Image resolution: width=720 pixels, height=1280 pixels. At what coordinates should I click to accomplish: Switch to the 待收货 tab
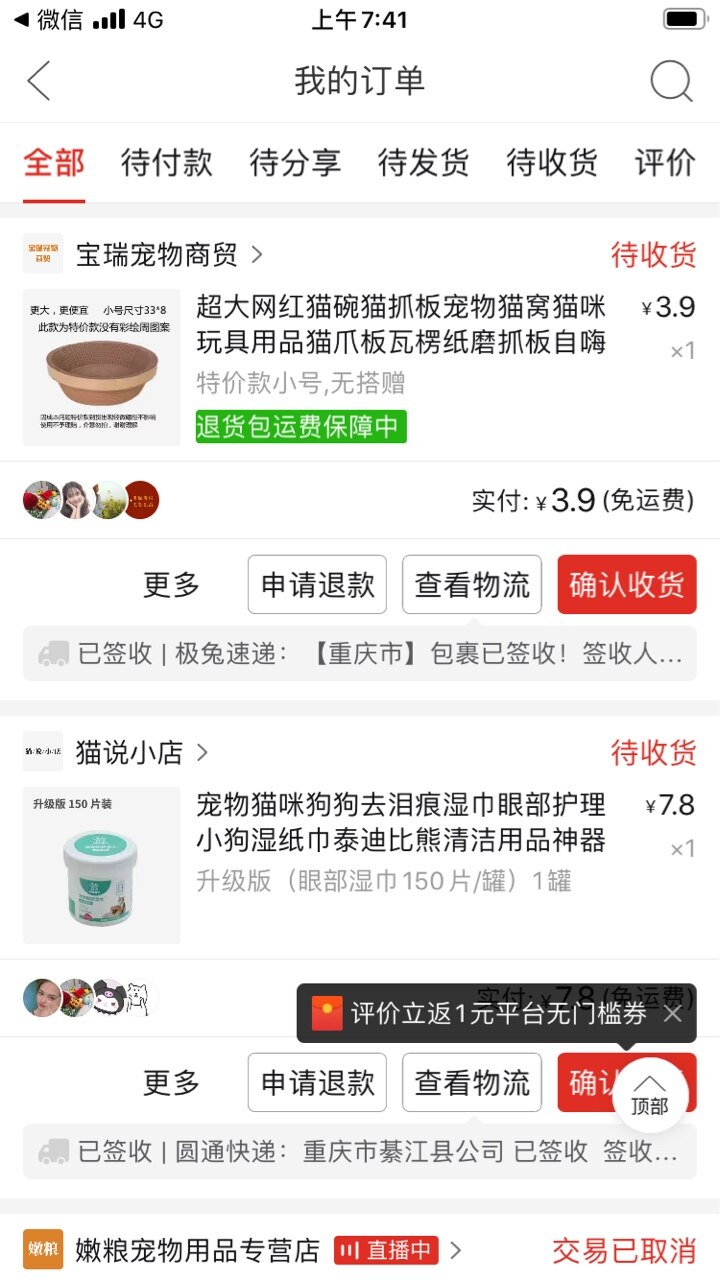(x=552, y=162)
